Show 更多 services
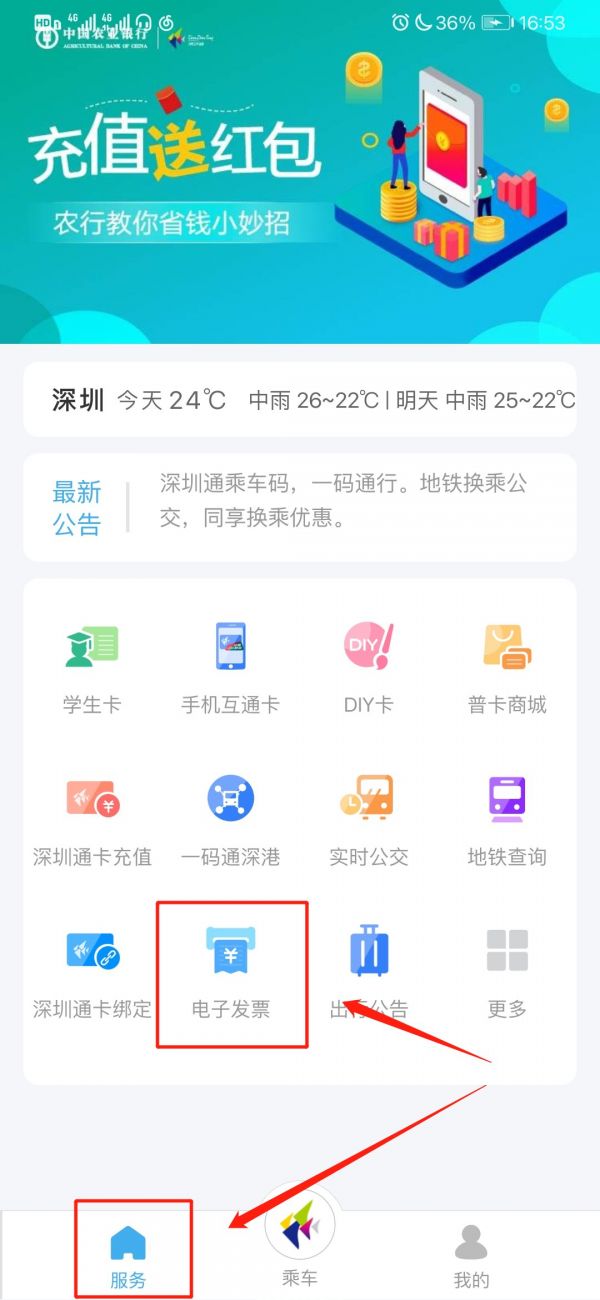The width and height of the screenshot is (600, 1300). coord(507,970)
